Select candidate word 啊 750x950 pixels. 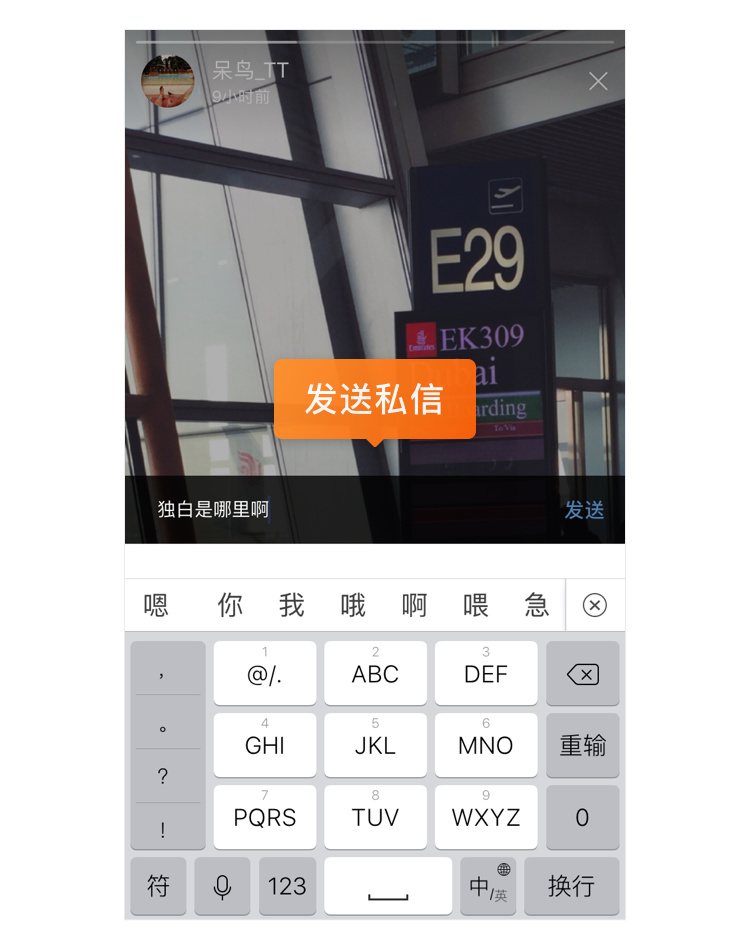tap(414, 605)
